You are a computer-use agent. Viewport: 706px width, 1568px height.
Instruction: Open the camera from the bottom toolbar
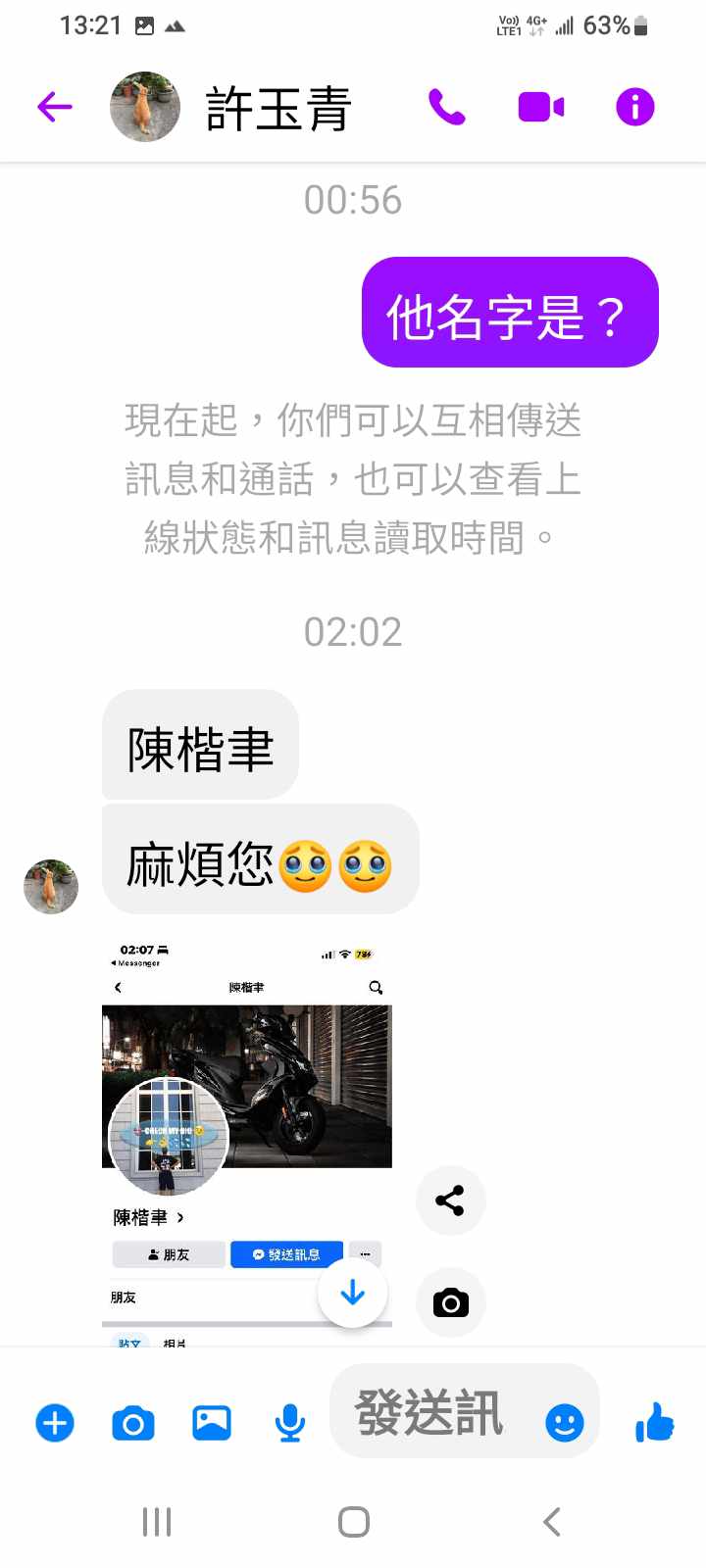pyautogui.click(x=133, y=1423)
